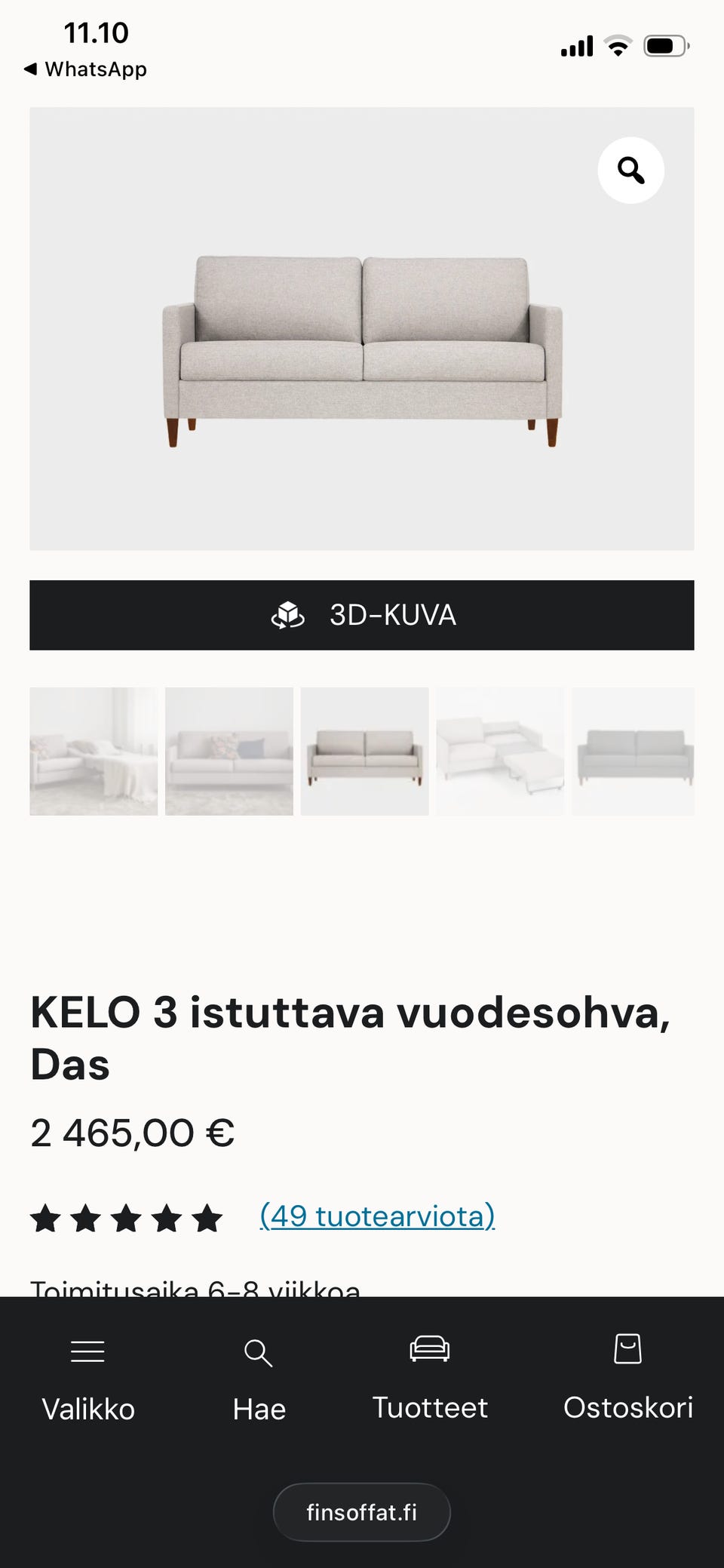The width and height of the screenshot is (724, 1568).
Task: Tap the finsoffat.fi address pill
Action: coord(361,1511)
